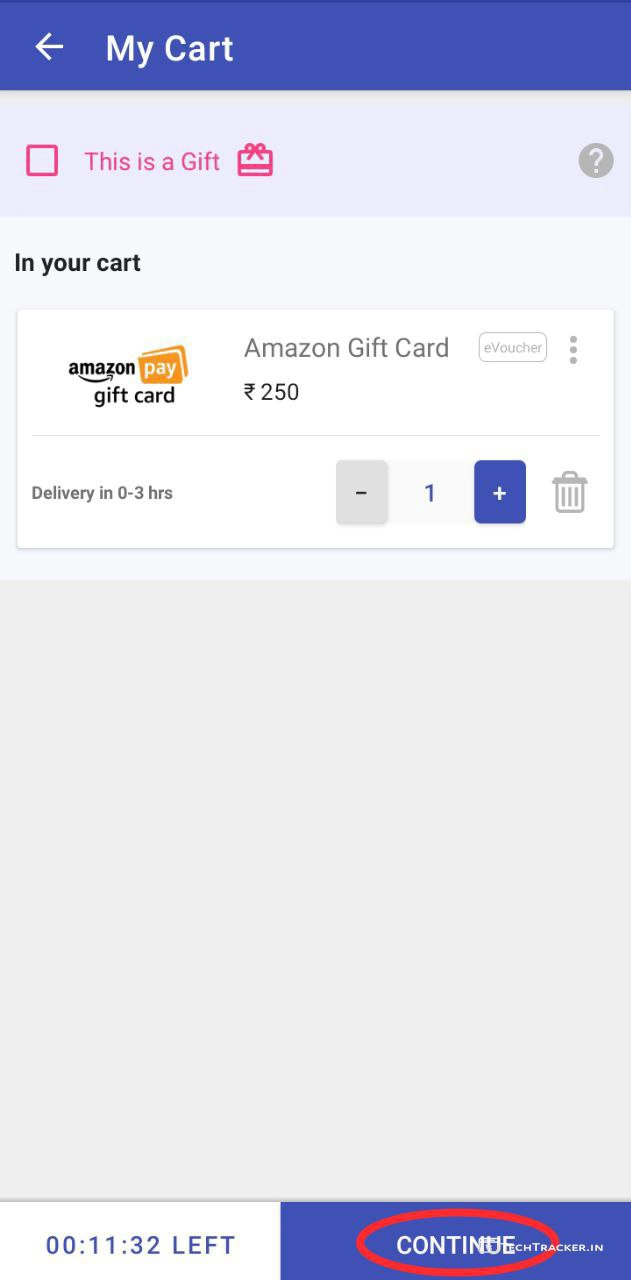Go back from My Cart
This screenshot has width=631, height=1280.
click(x=48, y=47)
